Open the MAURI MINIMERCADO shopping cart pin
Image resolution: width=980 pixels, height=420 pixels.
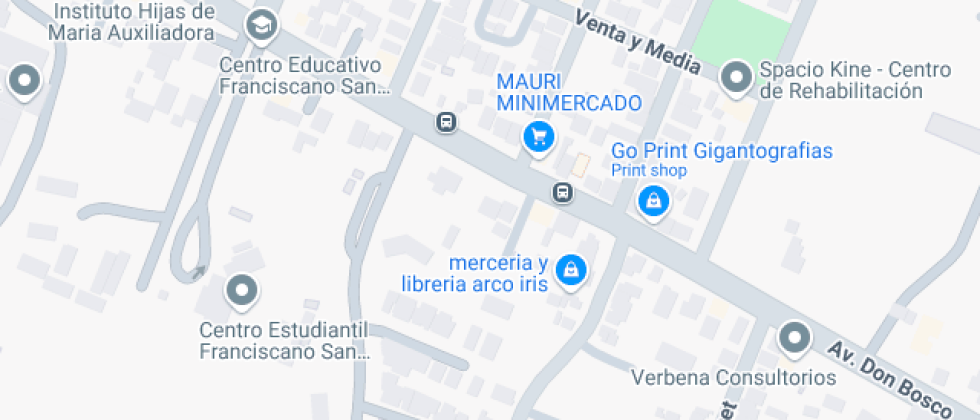point(539,137)
